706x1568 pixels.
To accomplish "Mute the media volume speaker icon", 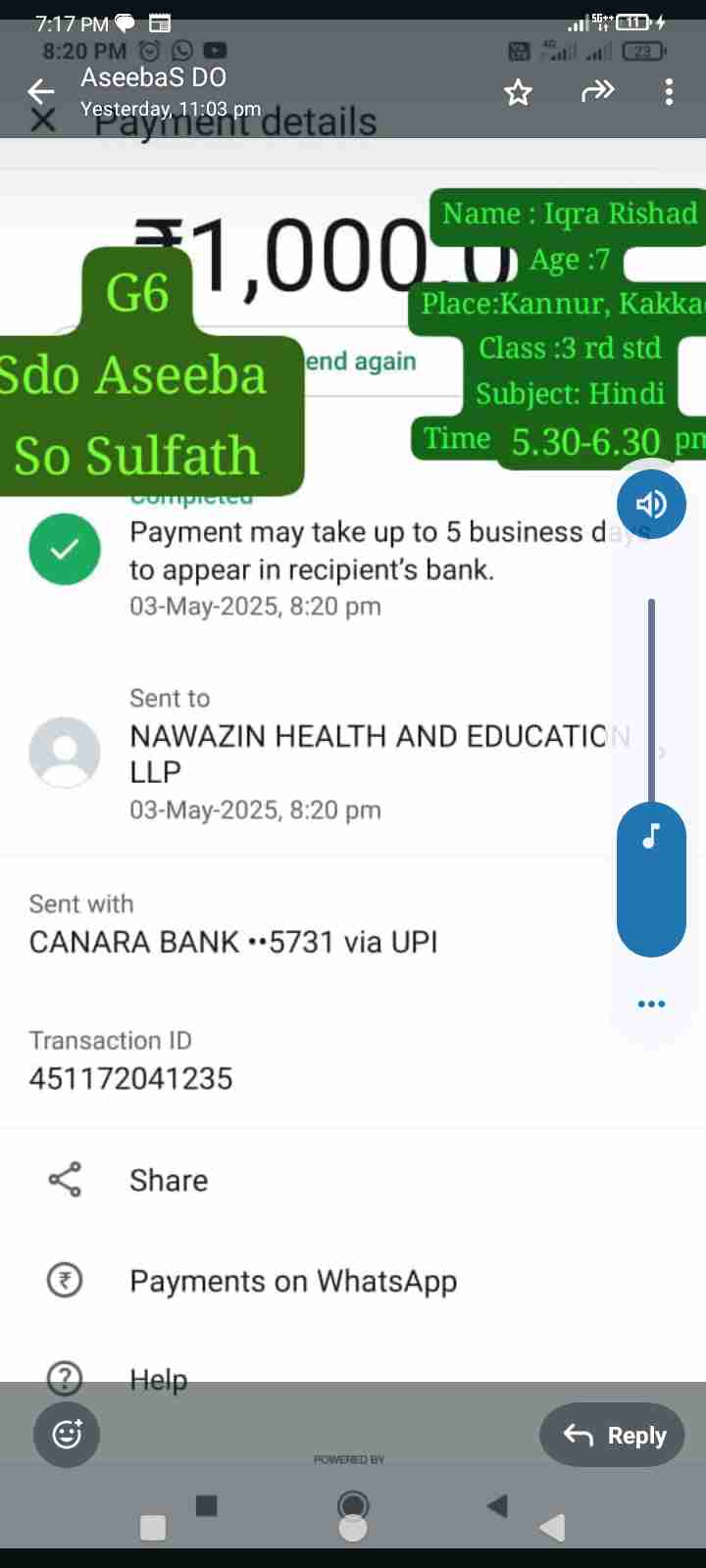I will [x=651, y=505].
